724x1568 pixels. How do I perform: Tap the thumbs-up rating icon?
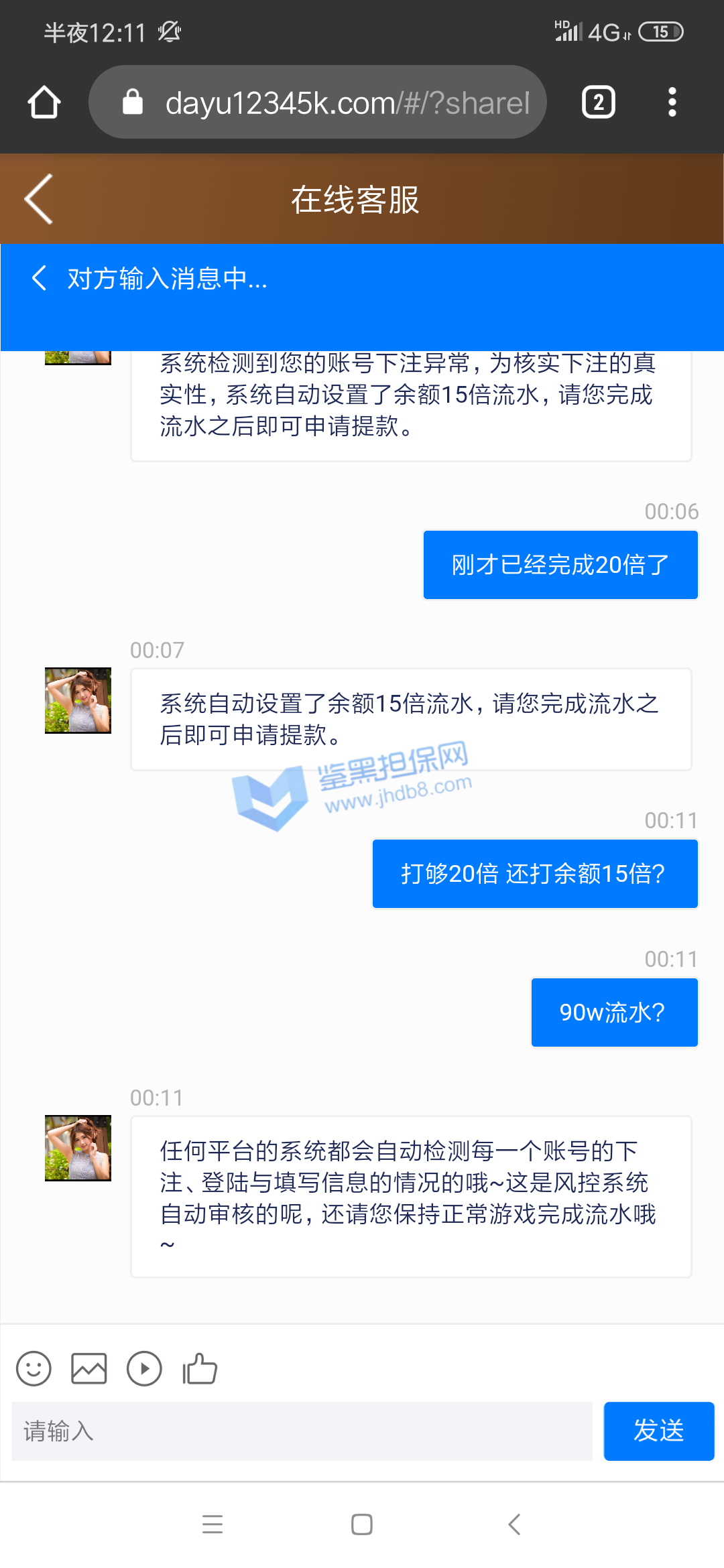tap(200, 1368)
